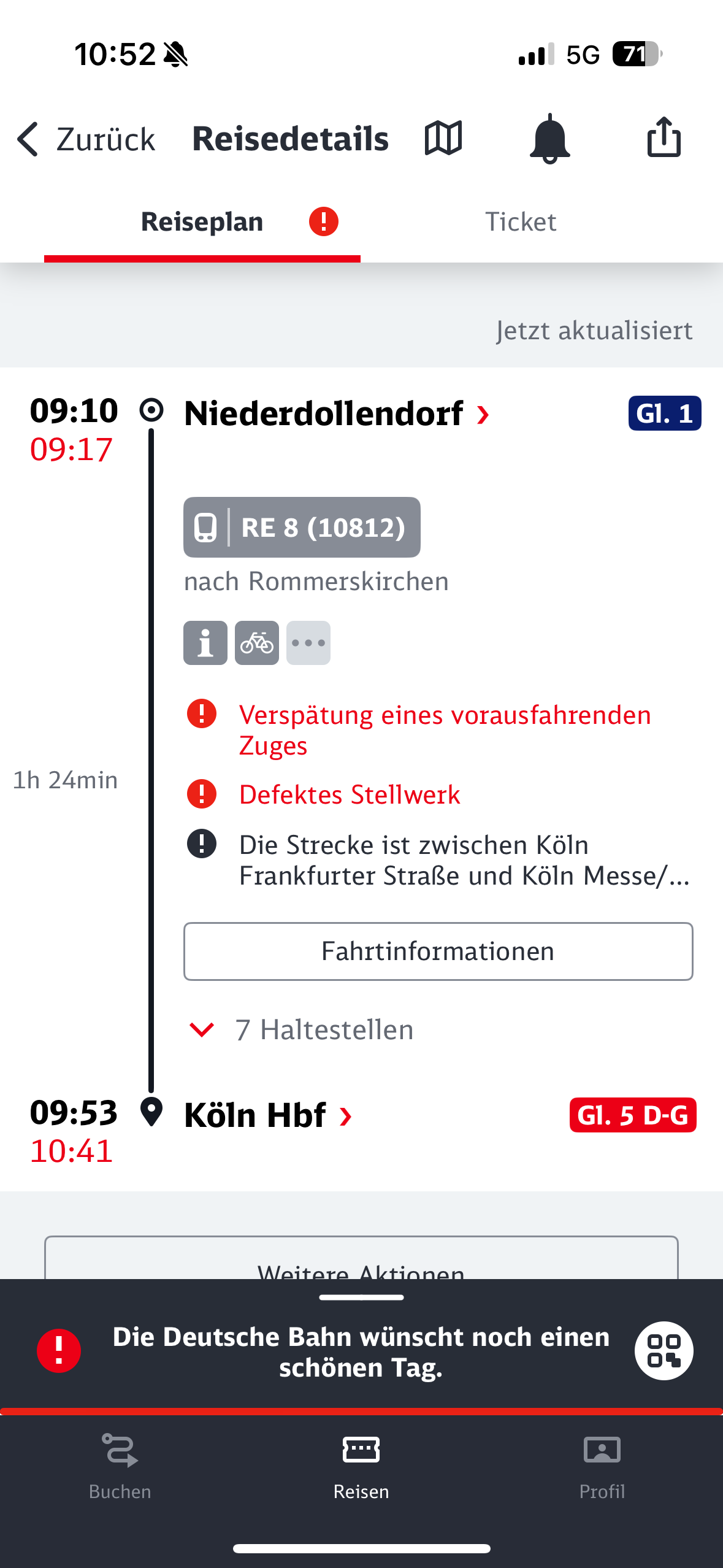Open the map view icon
The height and width of the screenshot is (1568, 723).
tap(443, 138)
